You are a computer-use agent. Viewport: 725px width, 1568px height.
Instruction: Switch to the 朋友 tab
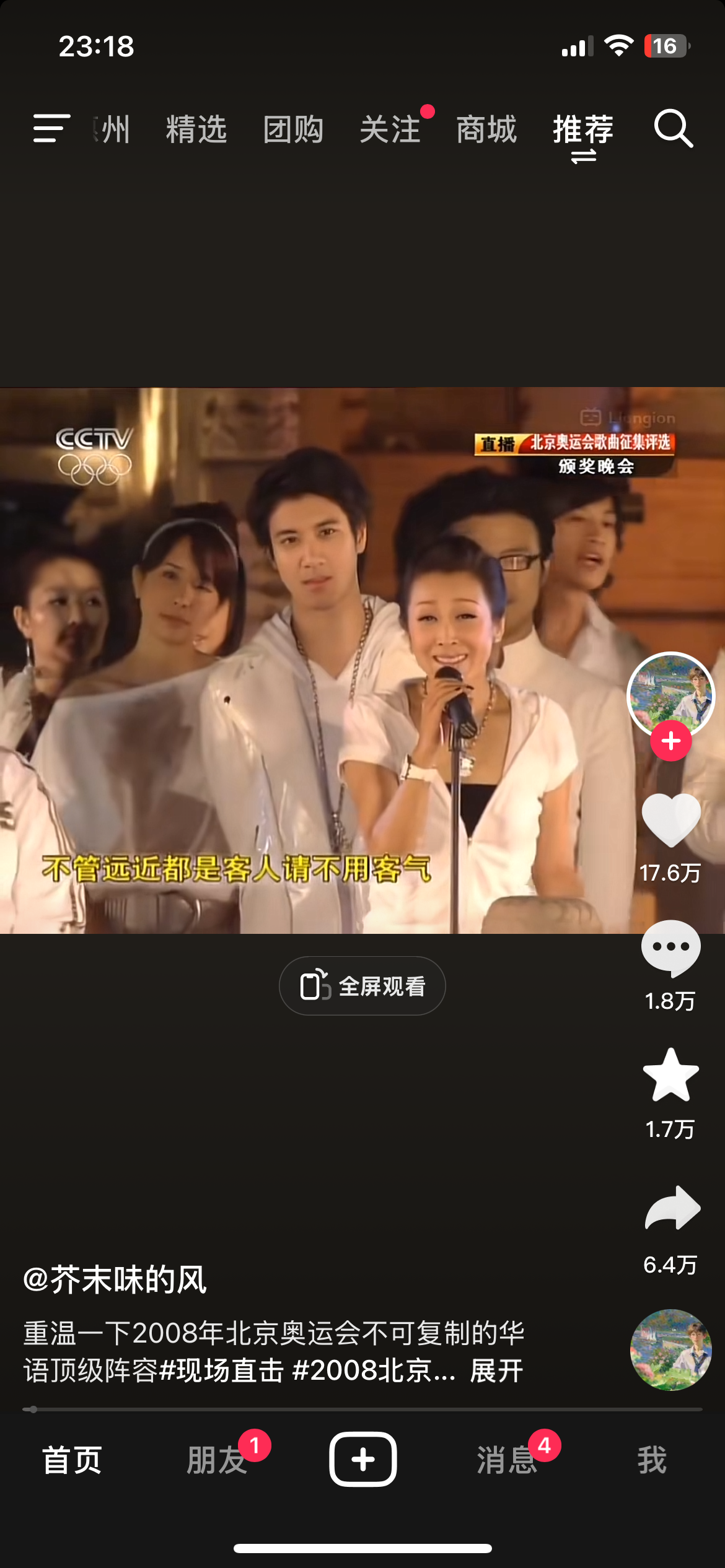217,1460
